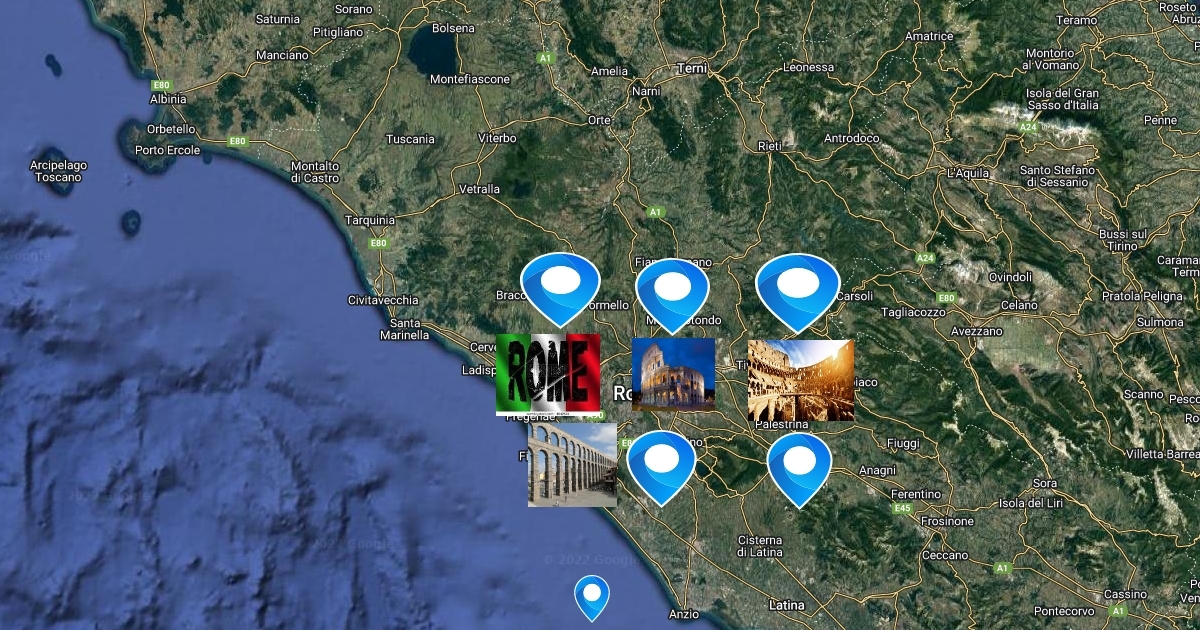
Task: Open the Colosseum exterior night photo
Action: [x=673, y=374]
